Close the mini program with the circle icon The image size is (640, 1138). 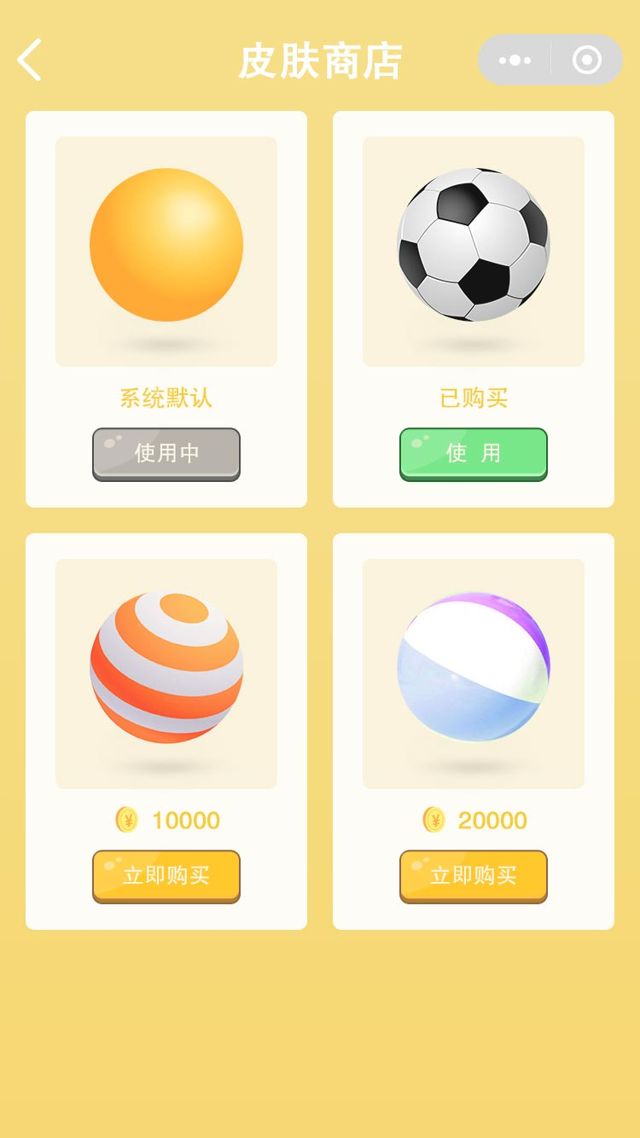[587, 60]
